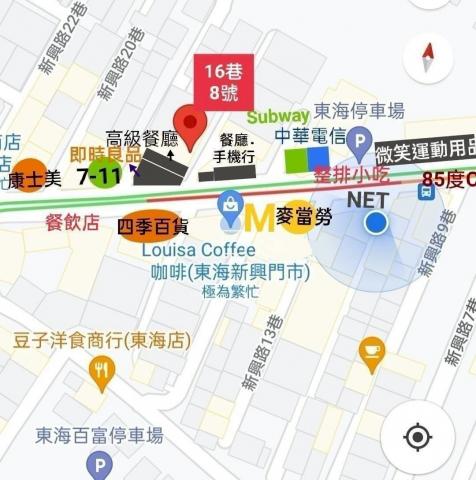Open the 東海停車場 parking pin
Image resolution: width=476 pixels, height=480 pixels.
pyautogui.click(x=359, y=144)
